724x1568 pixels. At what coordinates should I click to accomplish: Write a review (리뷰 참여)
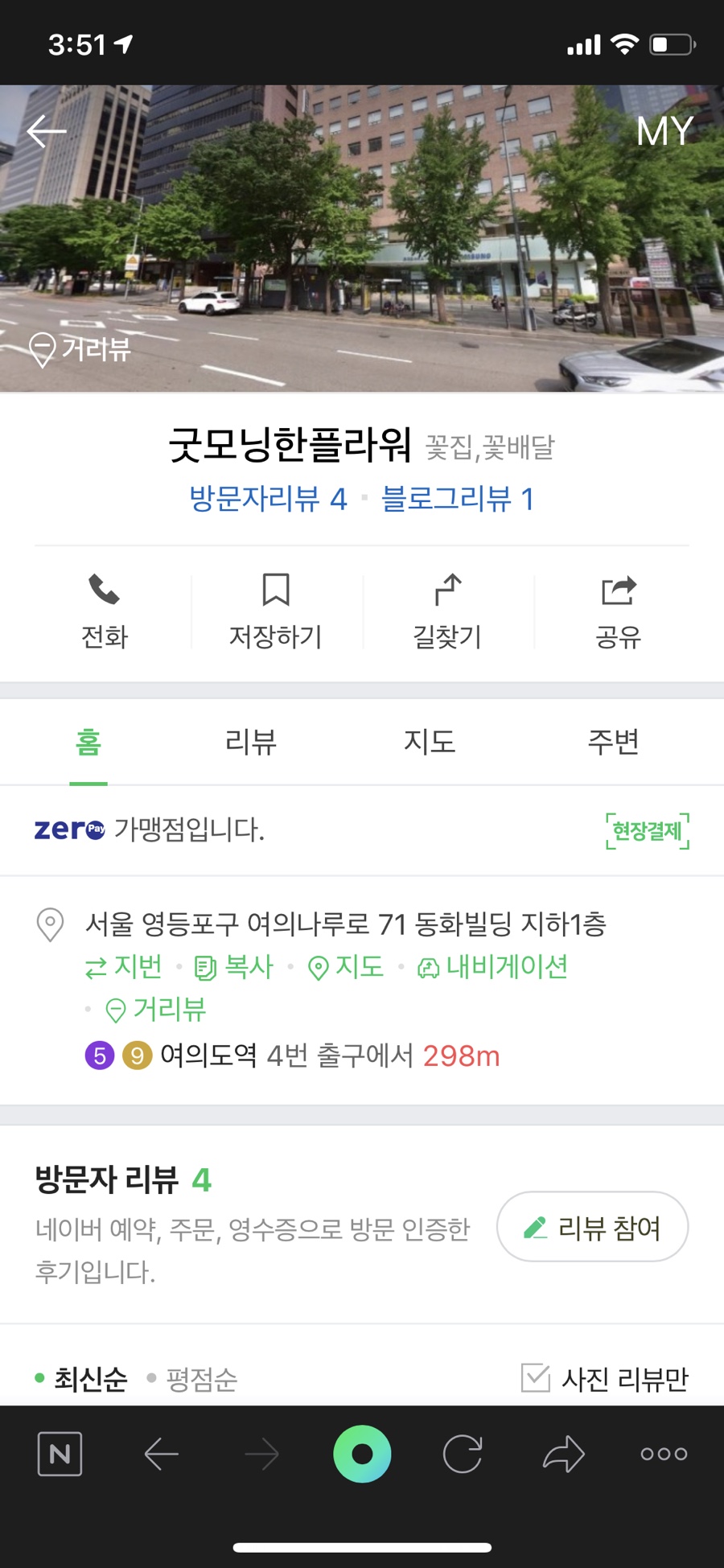click(x=592, y=1227)
